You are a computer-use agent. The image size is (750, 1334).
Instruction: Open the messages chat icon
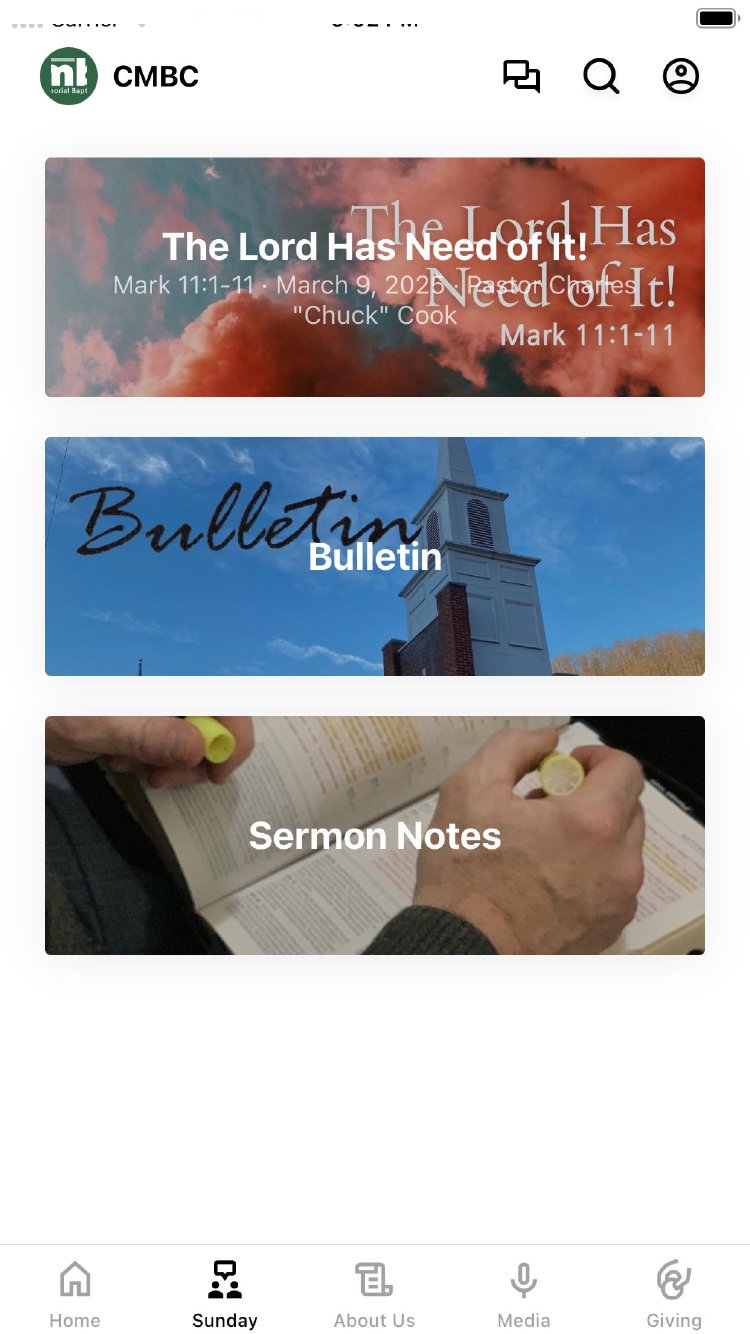[521, 76]
